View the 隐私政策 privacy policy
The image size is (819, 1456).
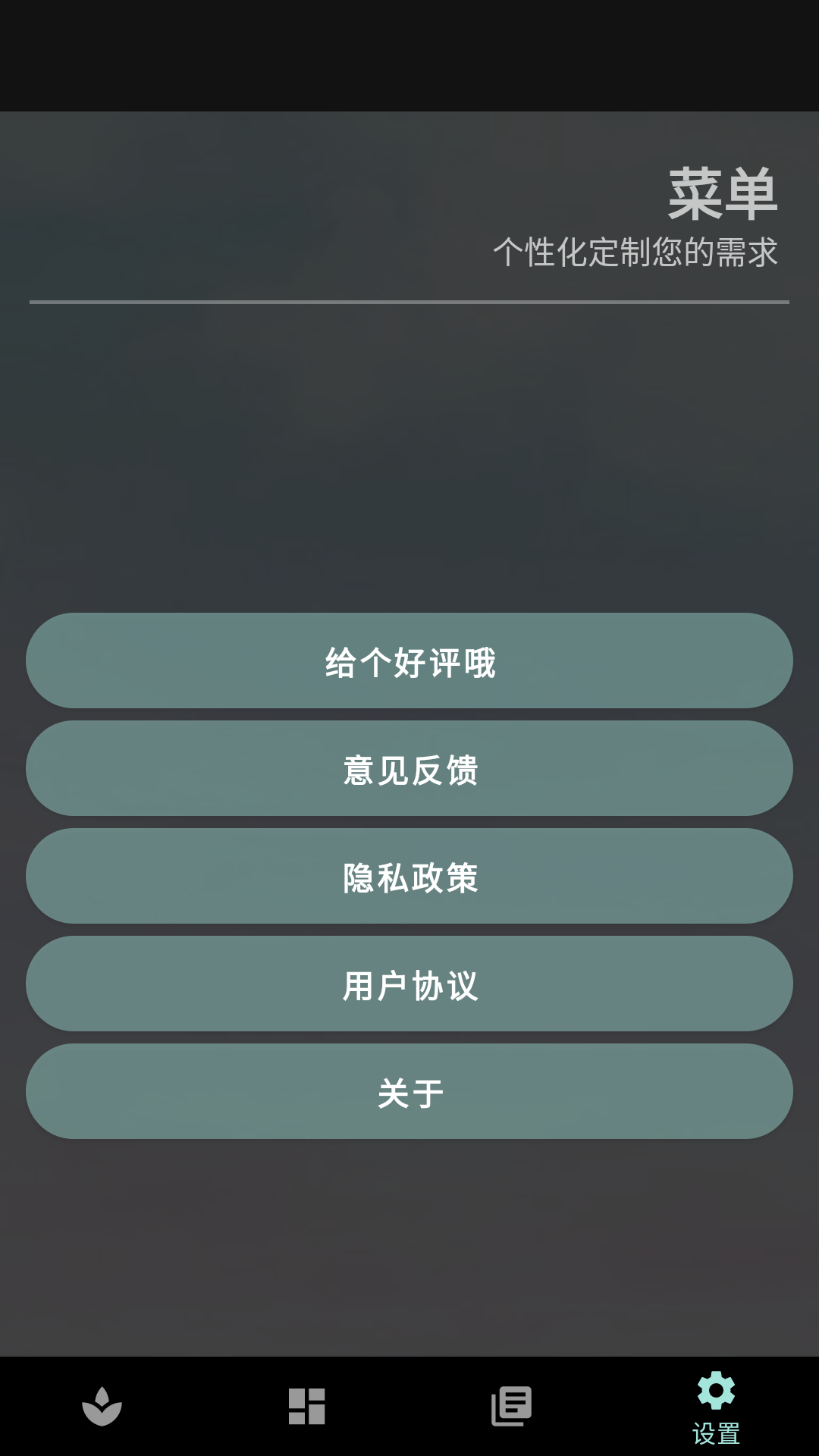409,876
